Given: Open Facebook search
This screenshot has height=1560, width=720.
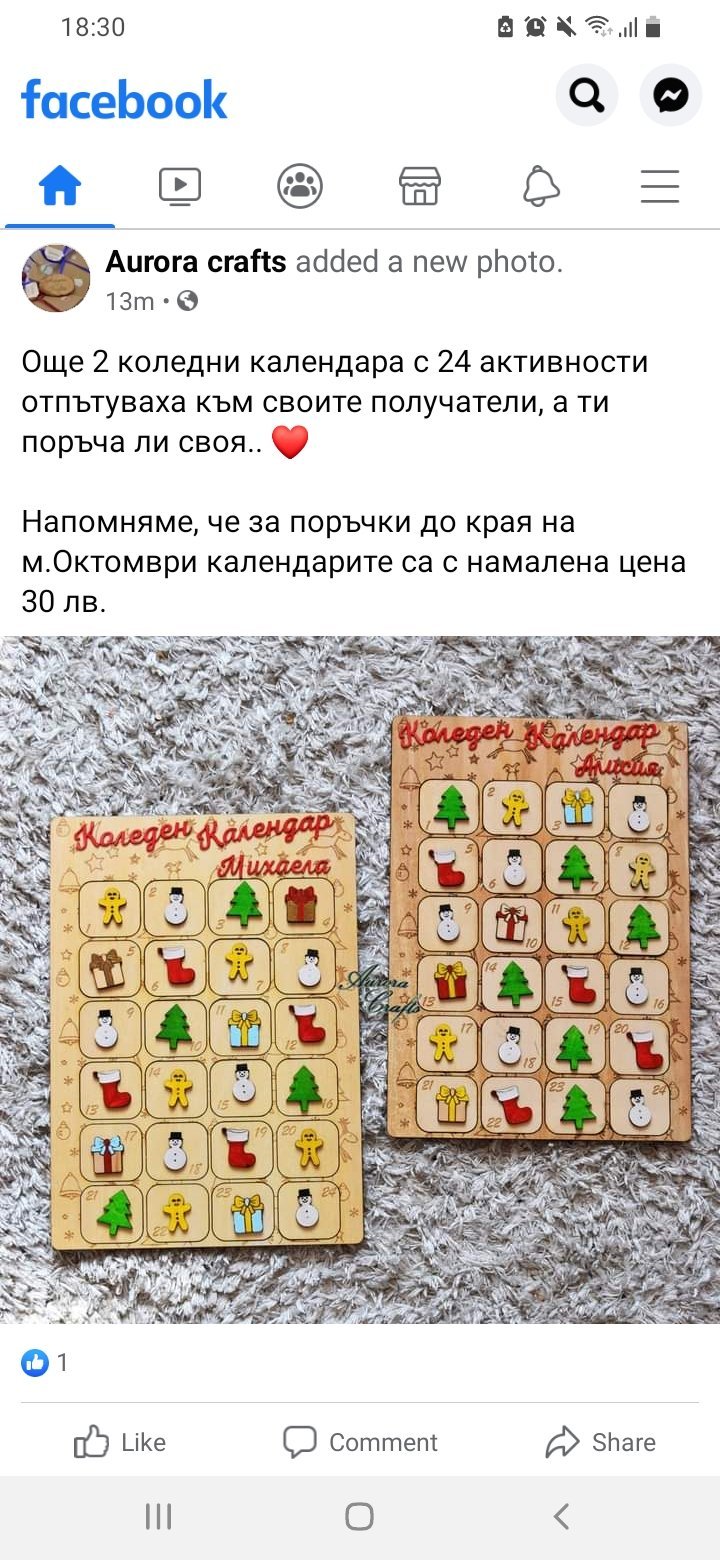Looking at the screenshot, I should [587, 96].
